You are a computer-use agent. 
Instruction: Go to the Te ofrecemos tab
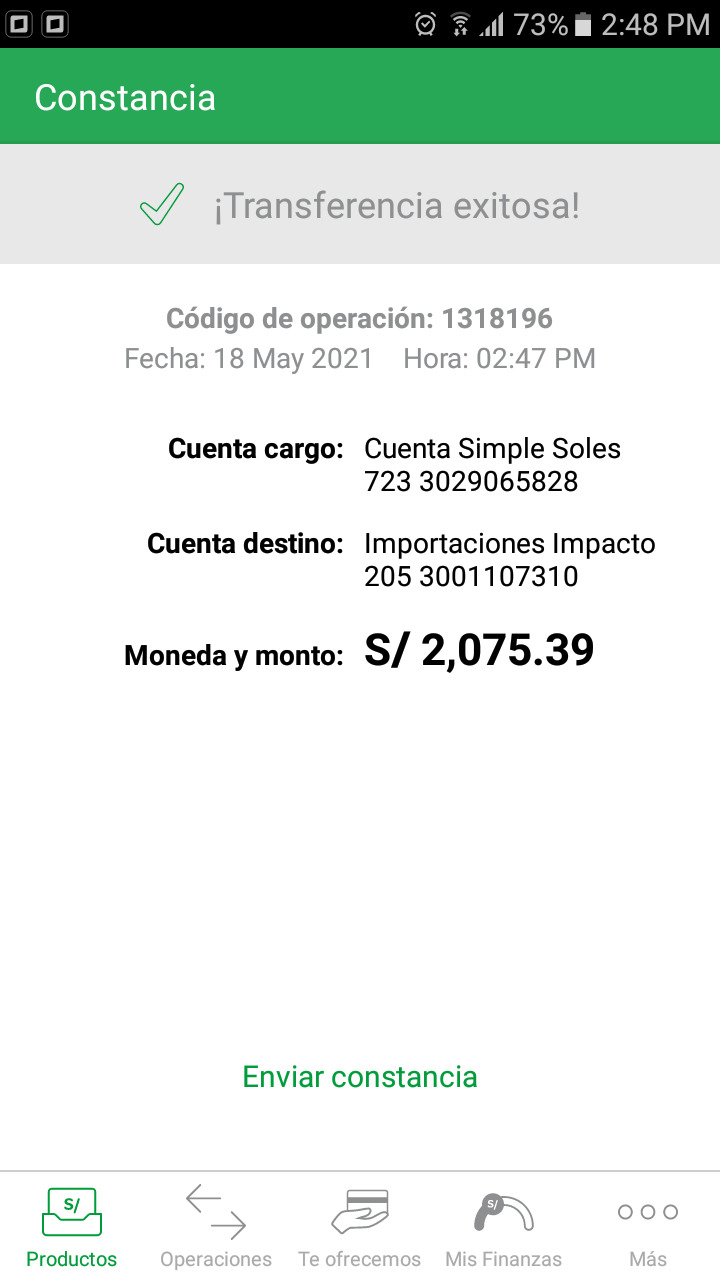[x=360, y=1227]
